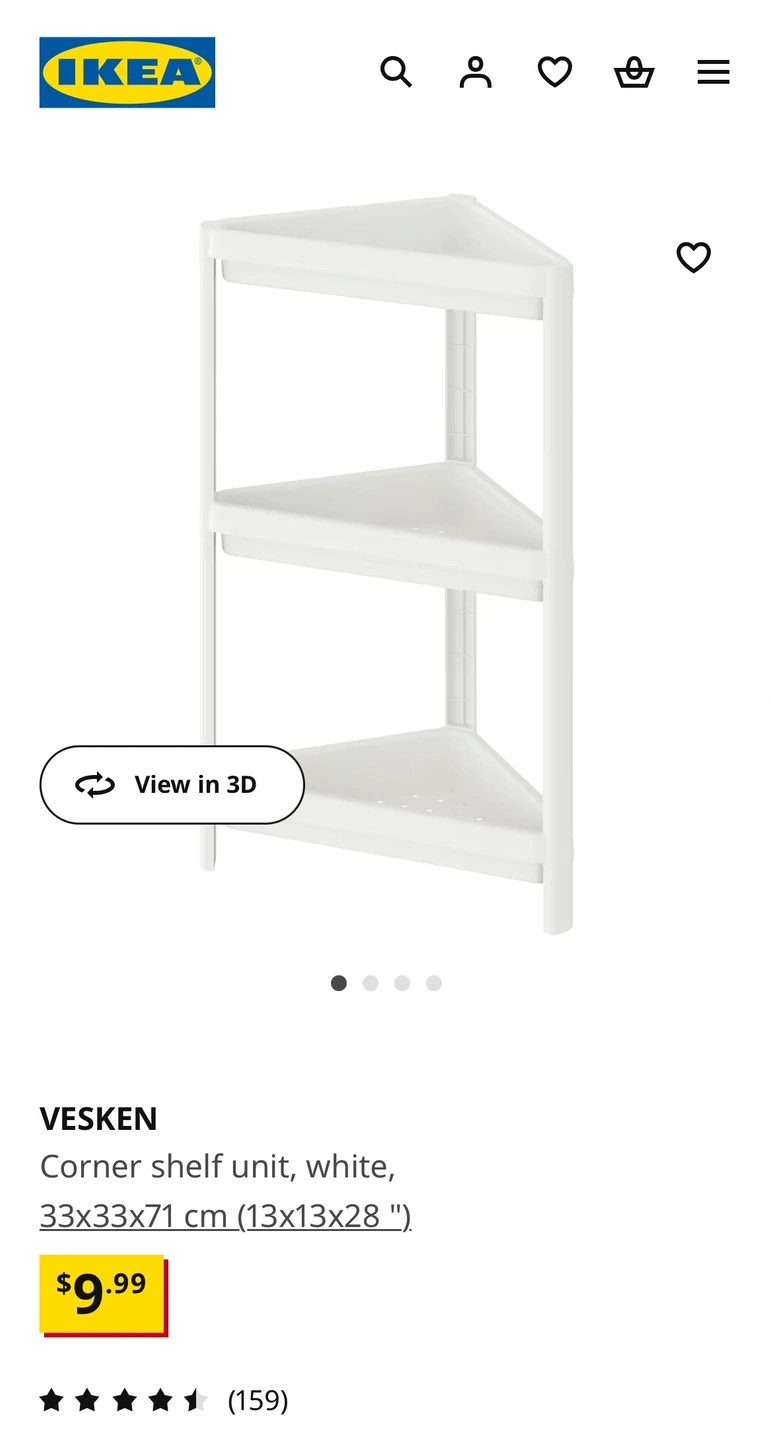Open the hamburger menu

click(x=713, y=72)
